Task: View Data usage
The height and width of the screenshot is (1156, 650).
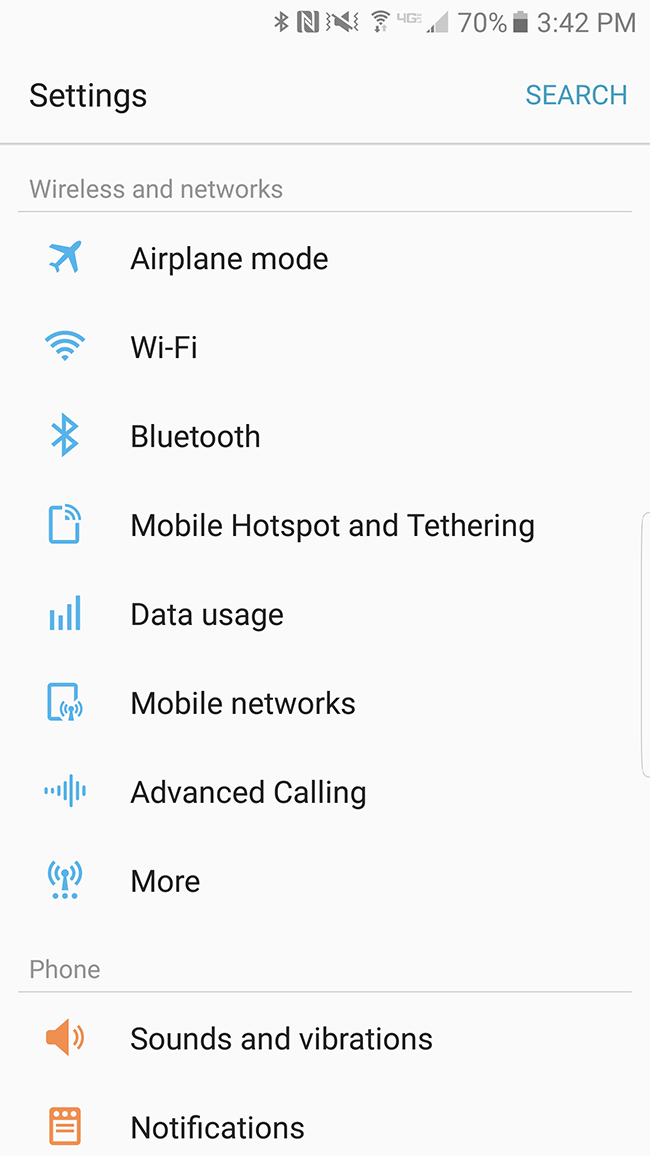Action: click(207, 615)
